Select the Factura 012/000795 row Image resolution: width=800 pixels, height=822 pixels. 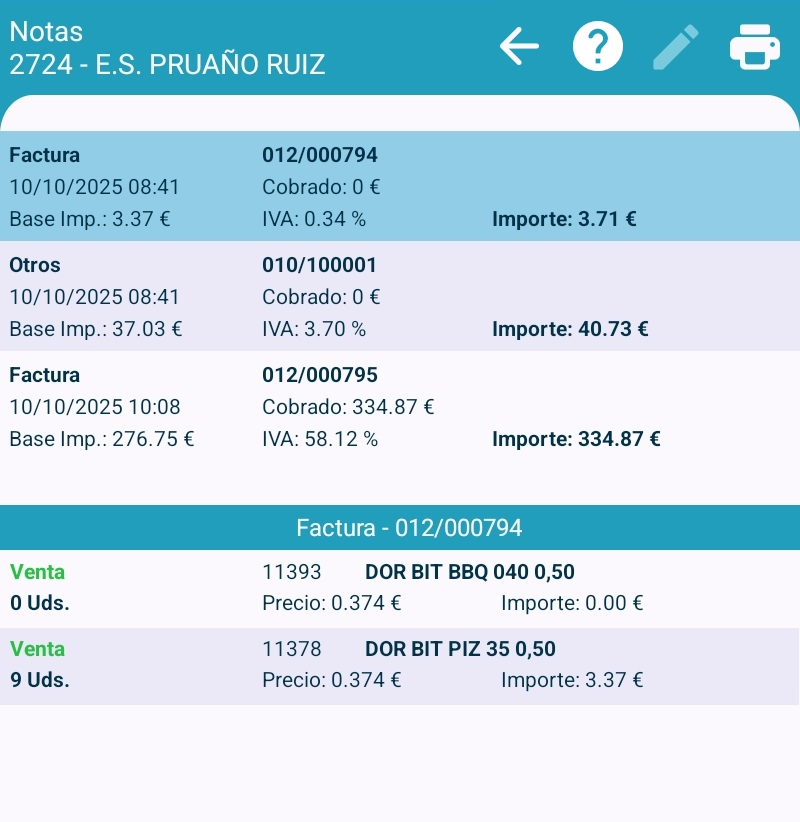click(400, 406)
